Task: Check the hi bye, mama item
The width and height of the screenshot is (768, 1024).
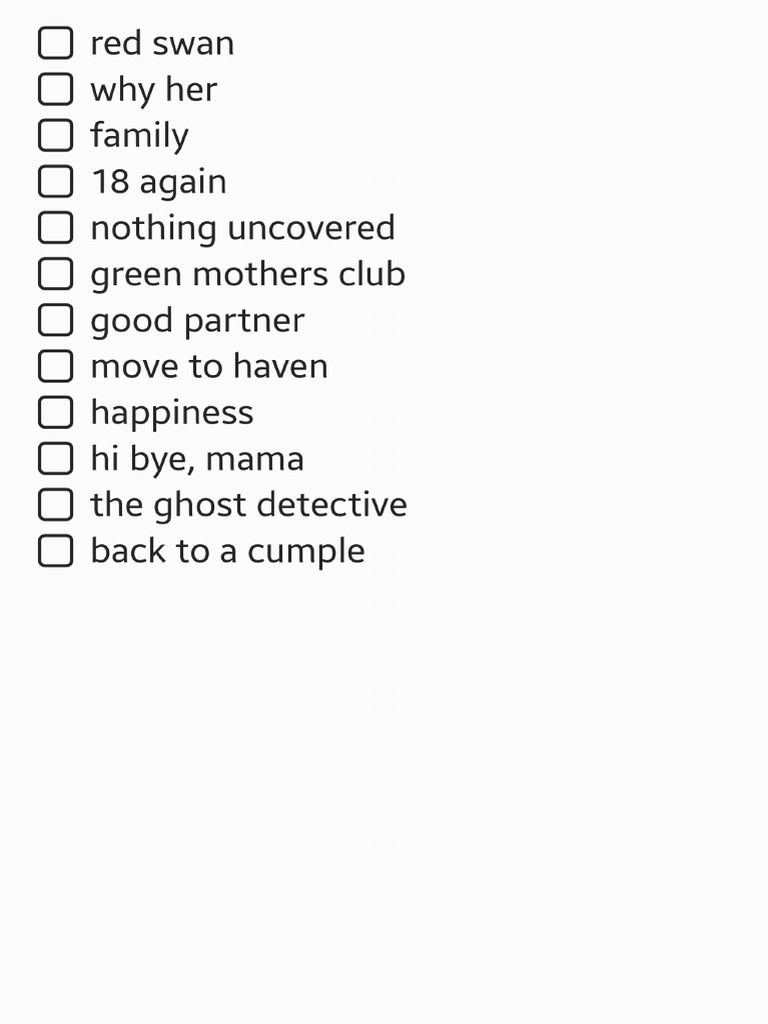Action: coord(55,459)
